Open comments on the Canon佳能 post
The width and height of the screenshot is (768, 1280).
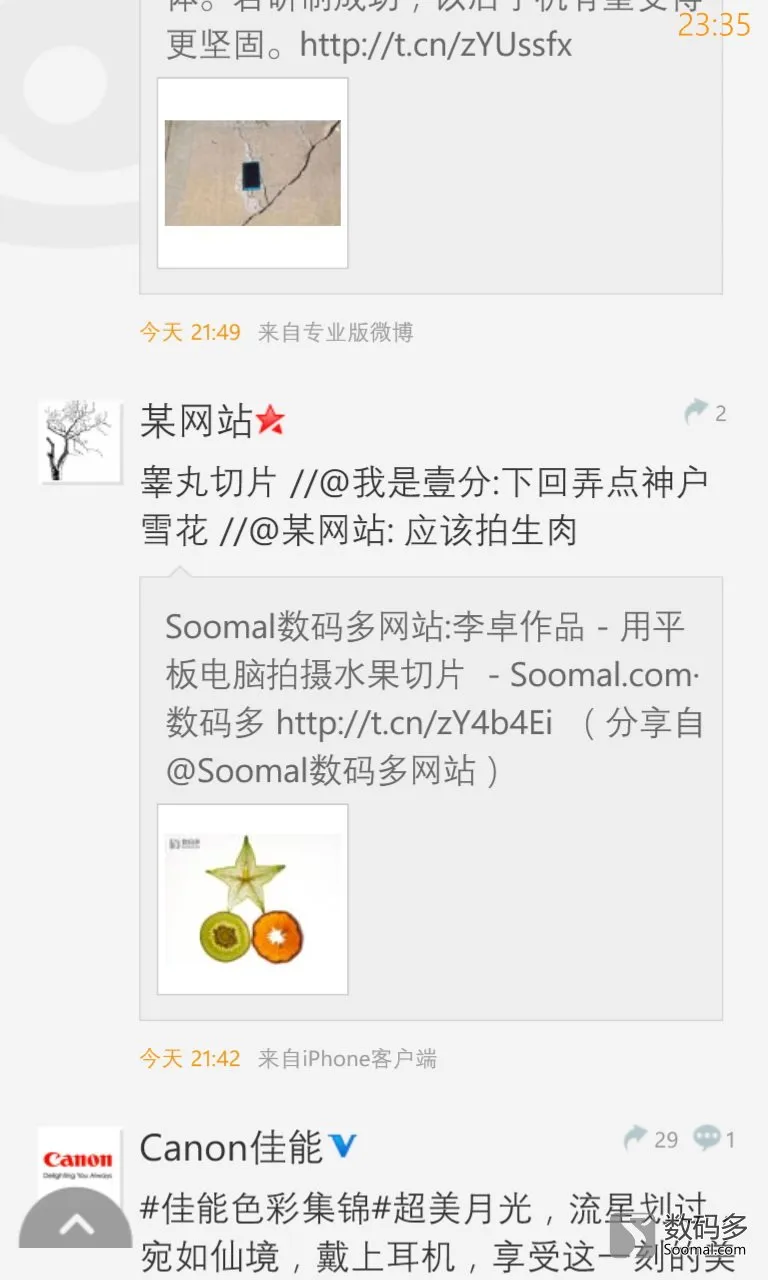coord(714,1138)
